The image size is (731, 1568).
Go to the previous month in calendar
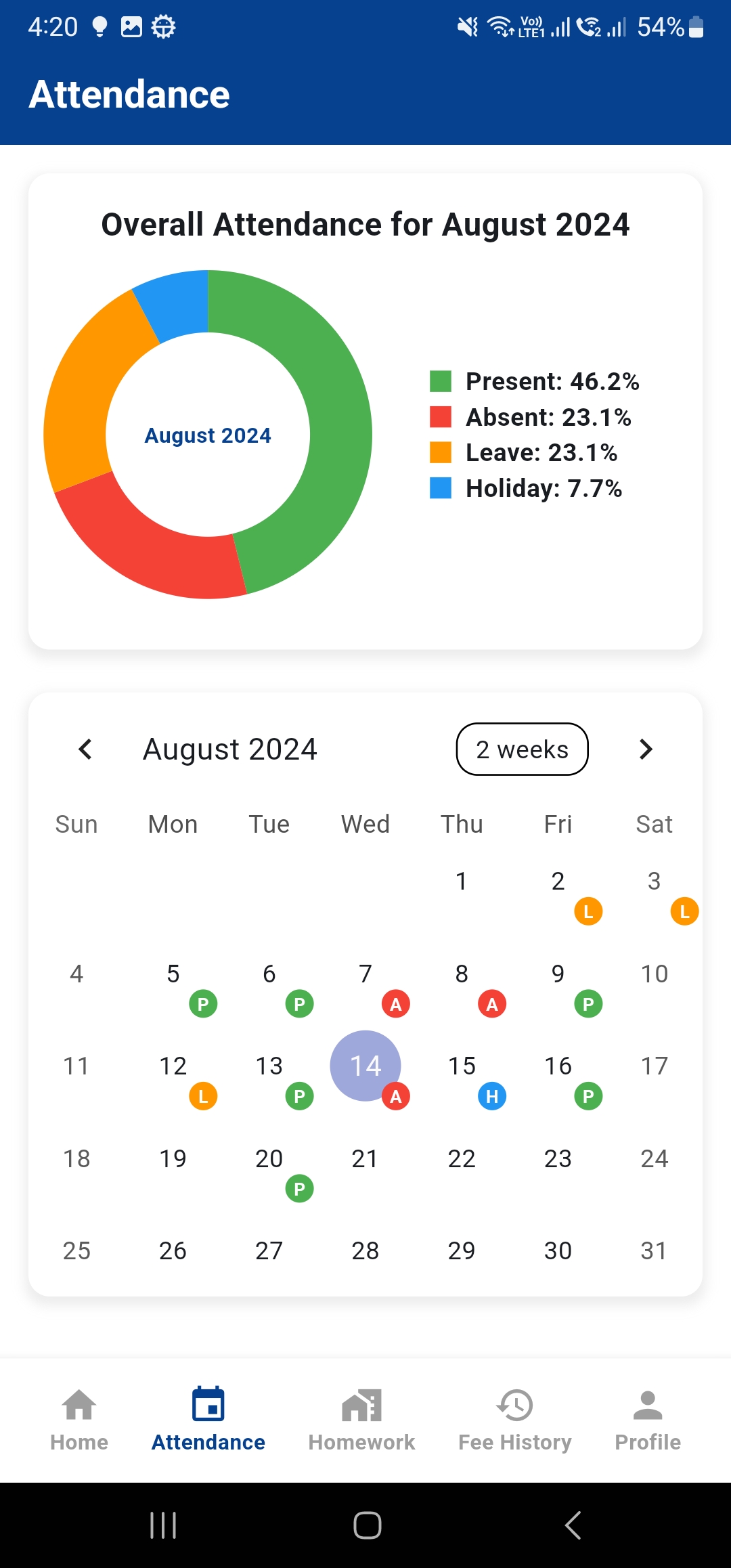point(85,749)
